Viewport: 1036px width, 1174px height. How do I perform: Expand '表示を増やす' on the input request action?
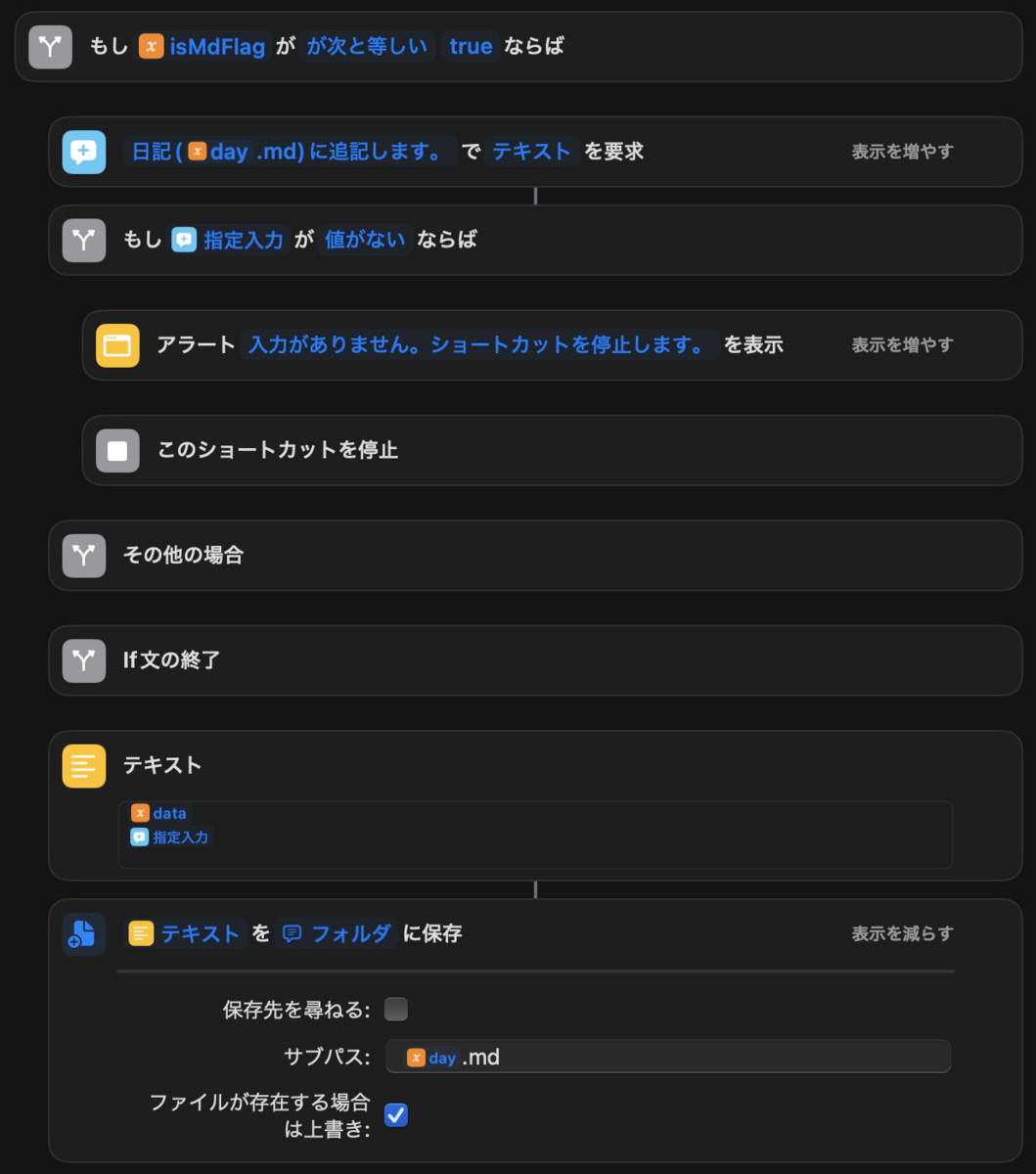point(901,152)
